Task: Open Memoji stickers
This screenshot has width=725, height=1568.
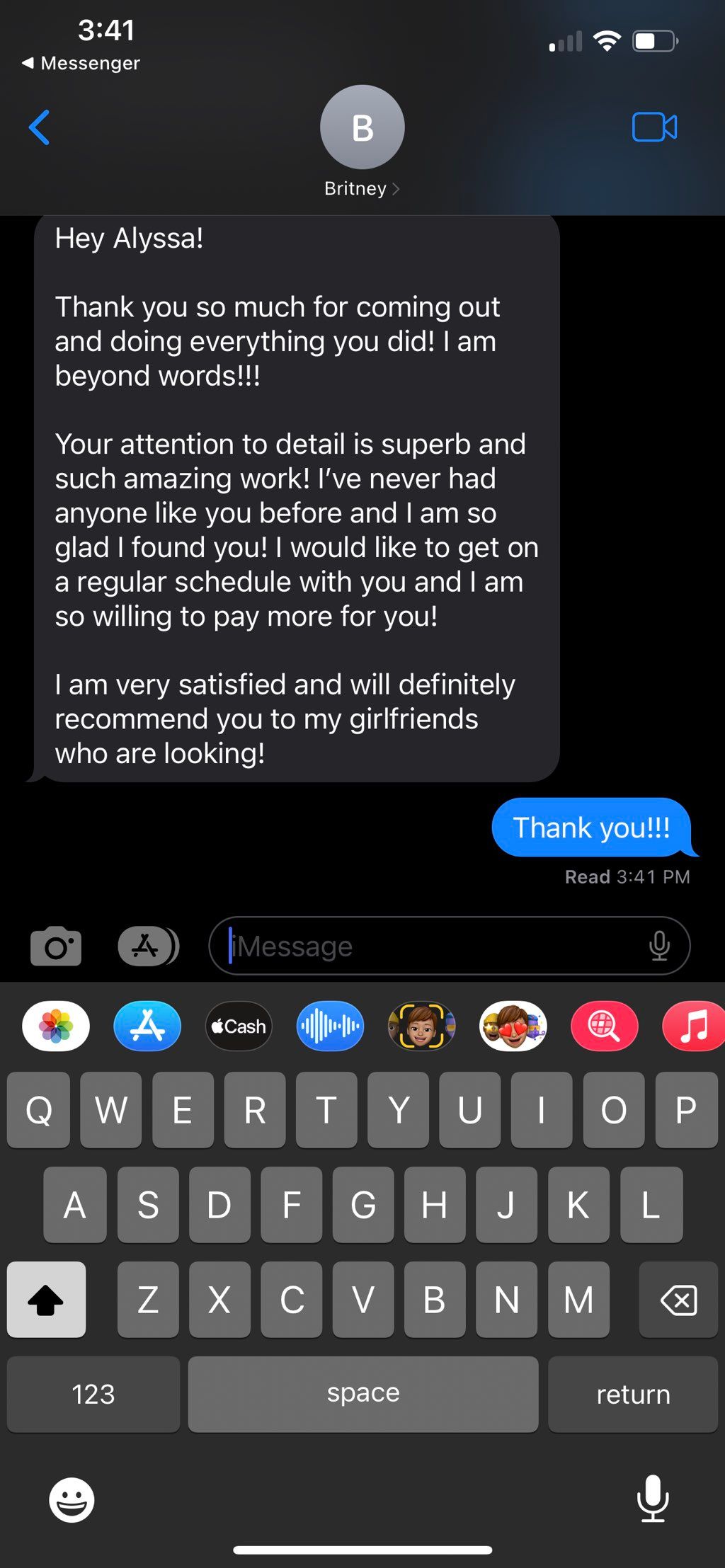Action: (513, 1026)
